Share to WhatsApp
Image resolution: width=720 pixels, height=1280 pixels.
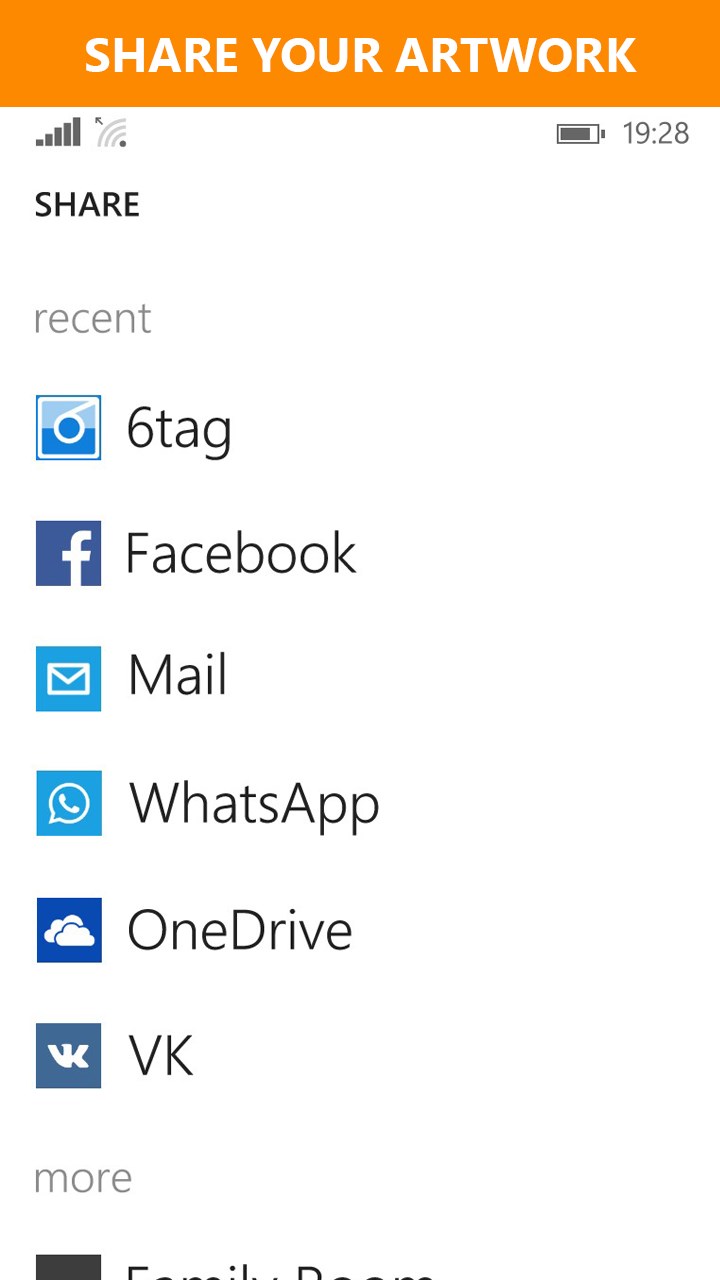[252, 803]
